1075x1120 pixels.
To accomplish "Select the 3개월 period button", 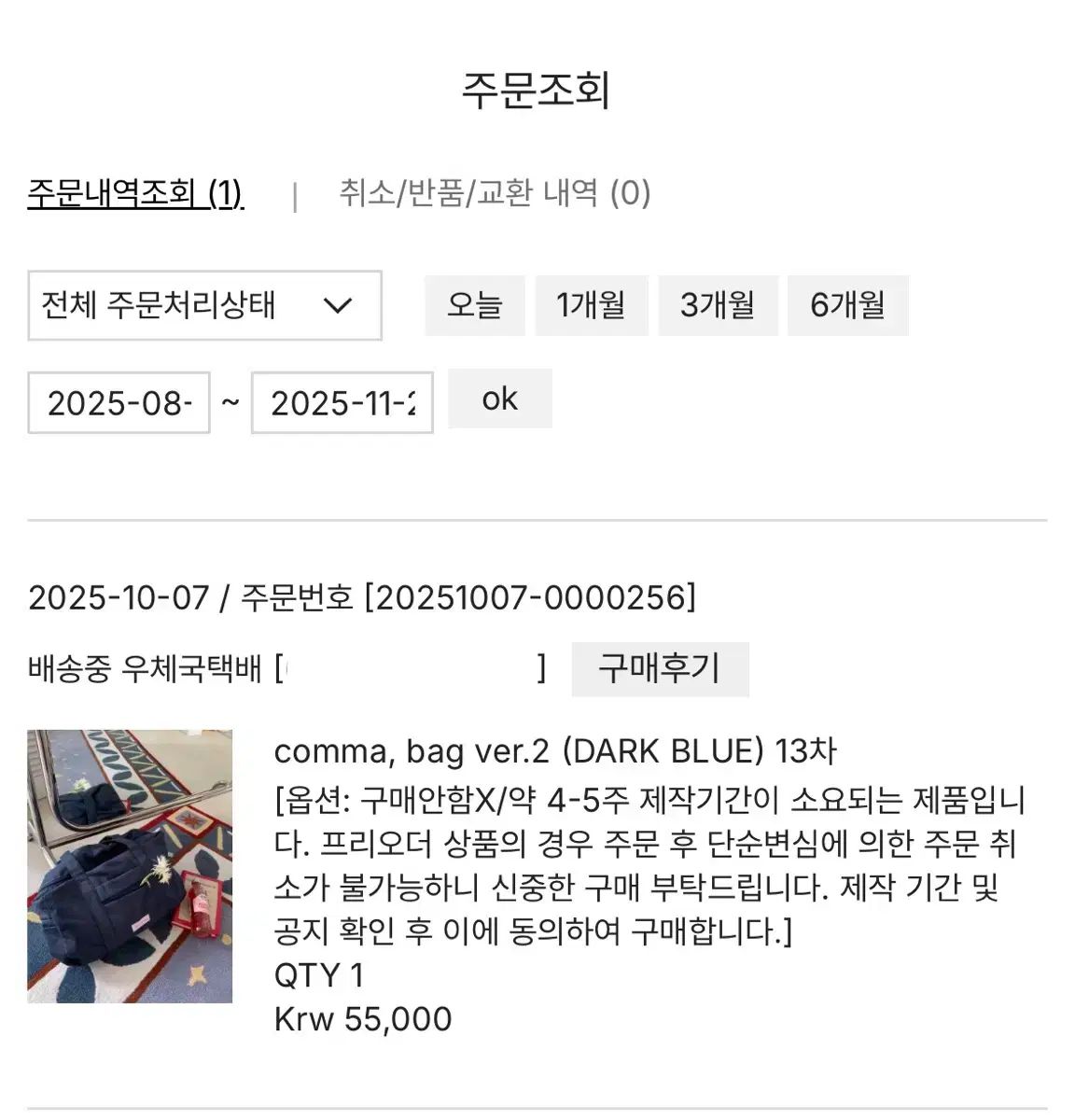I will click(x=717, y=305).
